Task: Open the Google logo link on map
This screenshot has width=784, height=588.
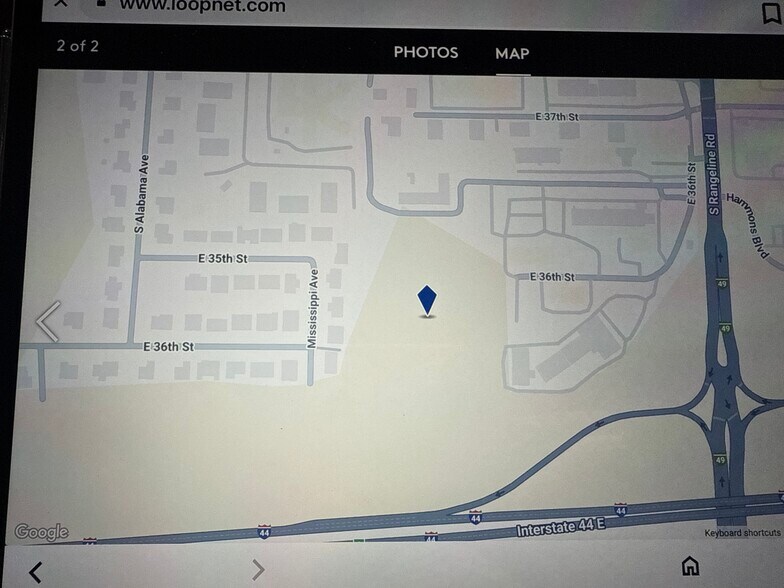Action: click(41, 532)
